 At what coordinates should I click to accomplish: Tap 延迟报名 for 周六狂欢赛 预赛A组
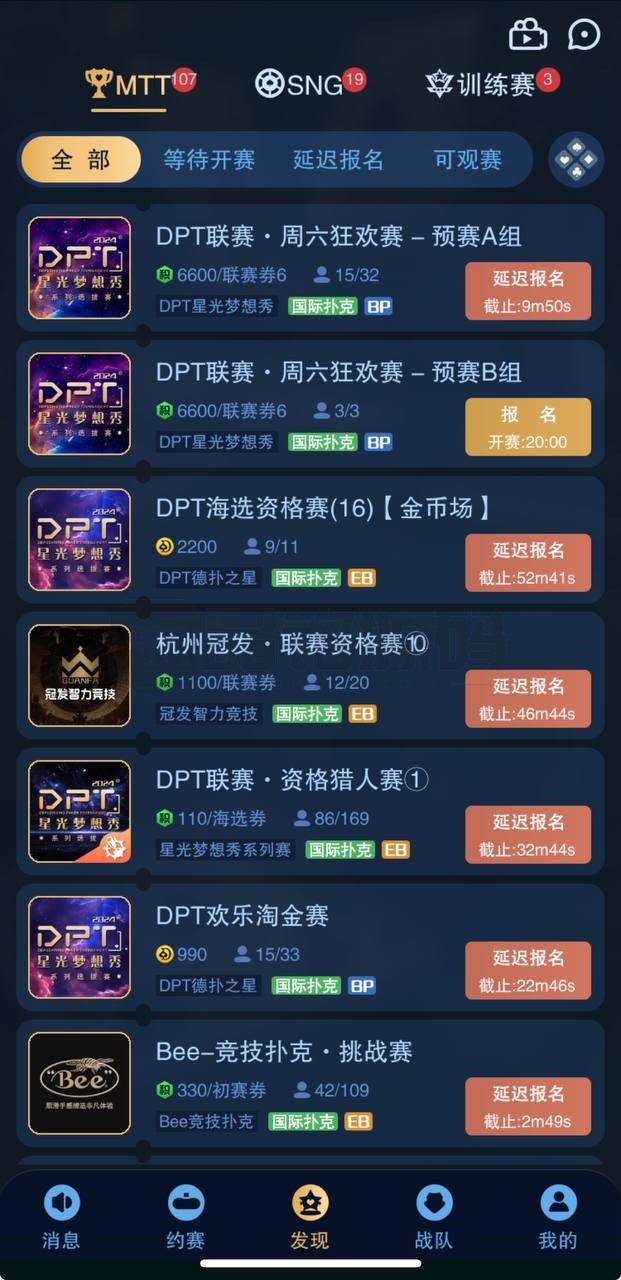pyautogui.click(x=528, y=291)
